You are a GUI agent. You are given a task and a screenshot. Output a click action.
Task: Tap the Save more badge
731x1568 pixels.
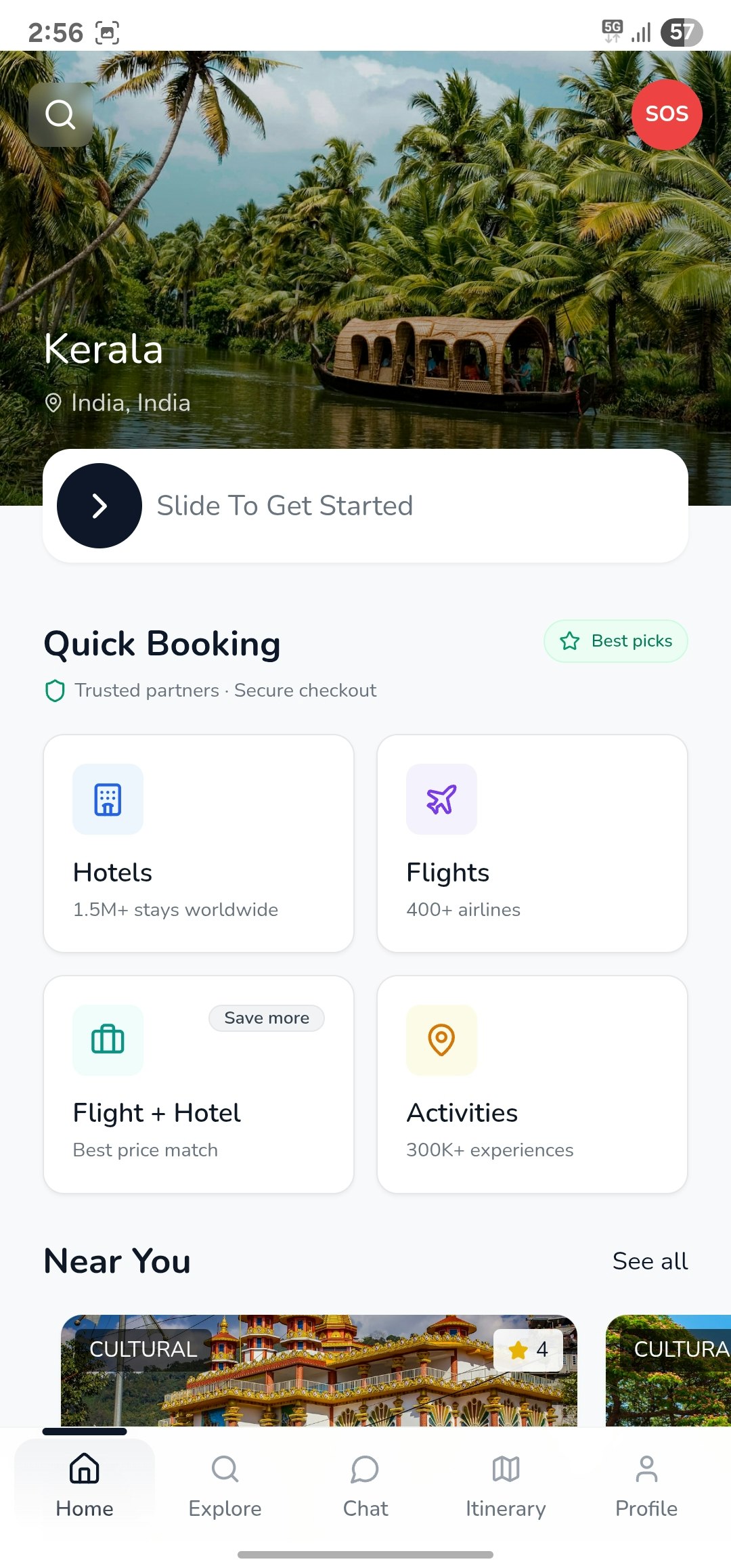pyautogui.click(x=267, y=1018)
